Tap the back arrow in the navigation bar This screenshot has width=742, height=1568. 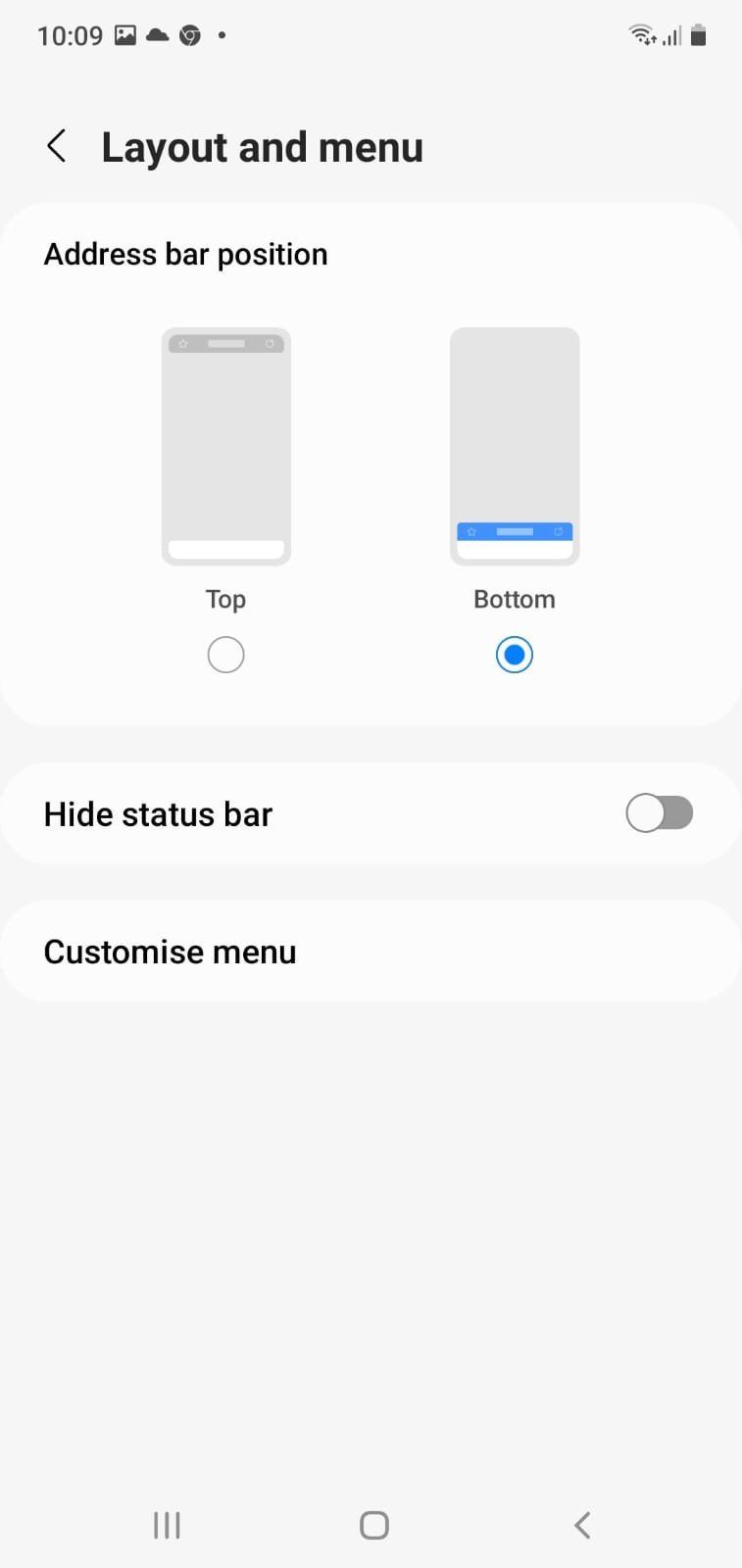pyautogui.click(x=581, y=1525)
